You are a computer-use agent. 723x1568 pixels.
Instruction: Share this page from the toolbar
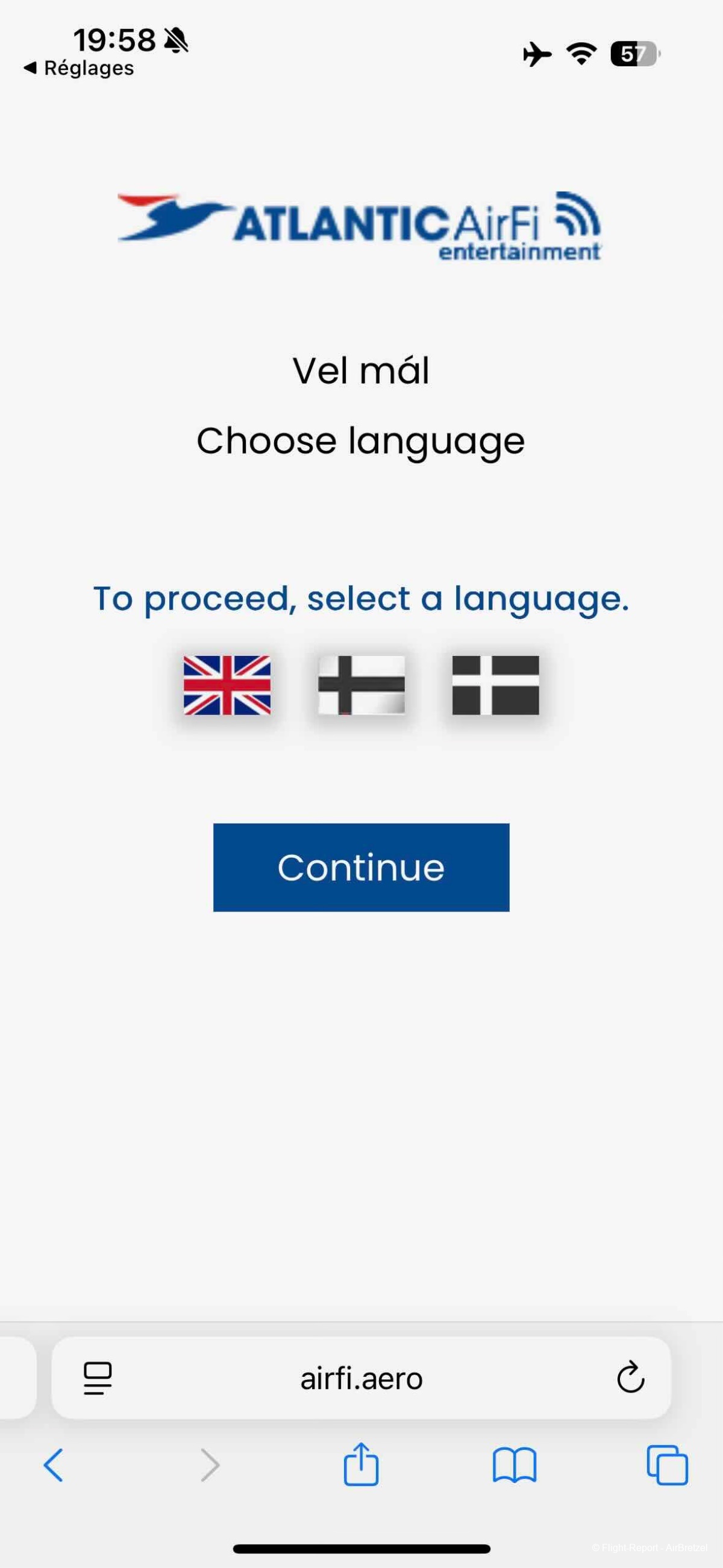[361, 1464]
